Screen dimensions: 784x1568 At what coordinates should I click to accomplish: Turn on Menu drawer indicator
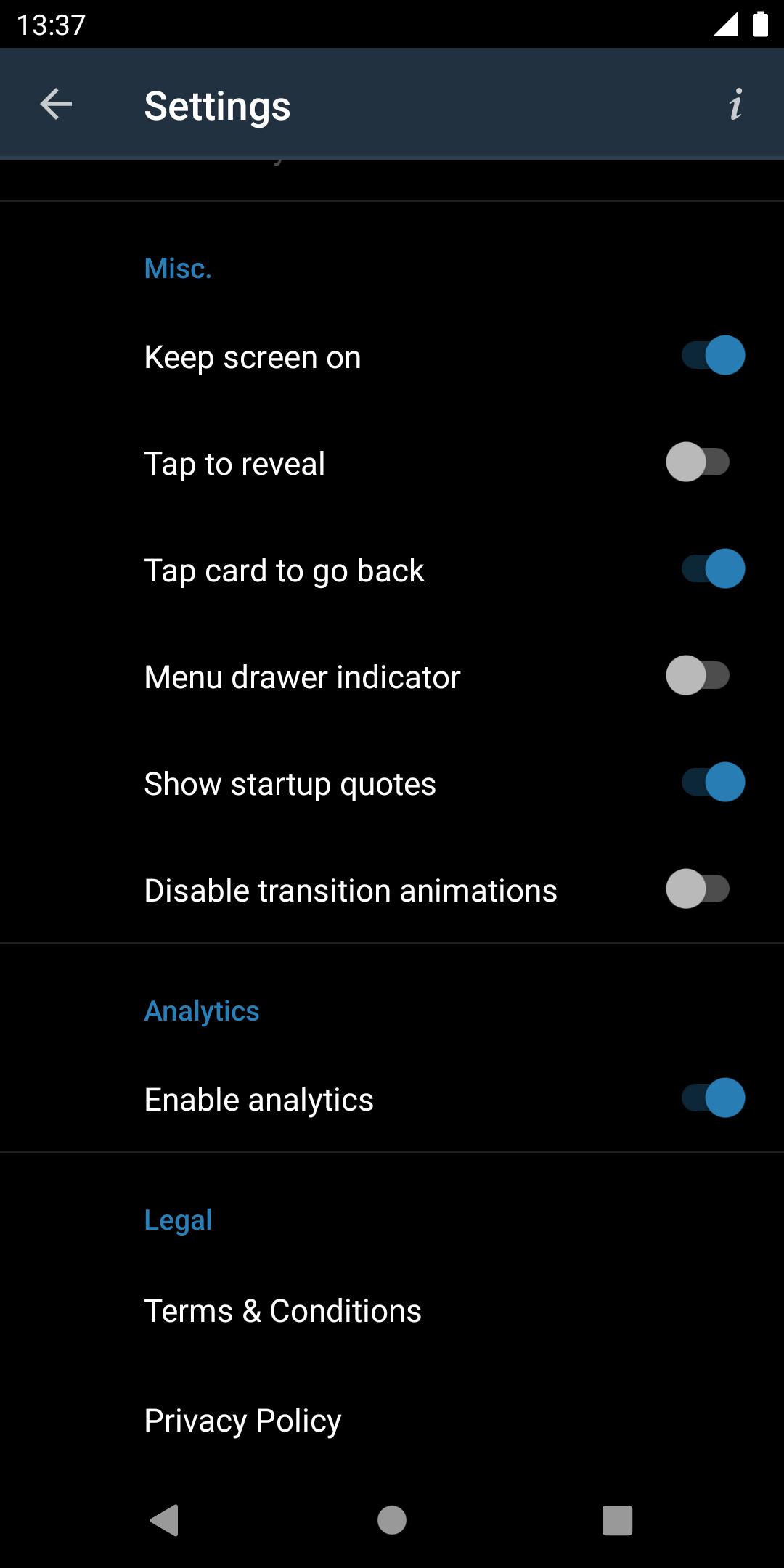698,676
